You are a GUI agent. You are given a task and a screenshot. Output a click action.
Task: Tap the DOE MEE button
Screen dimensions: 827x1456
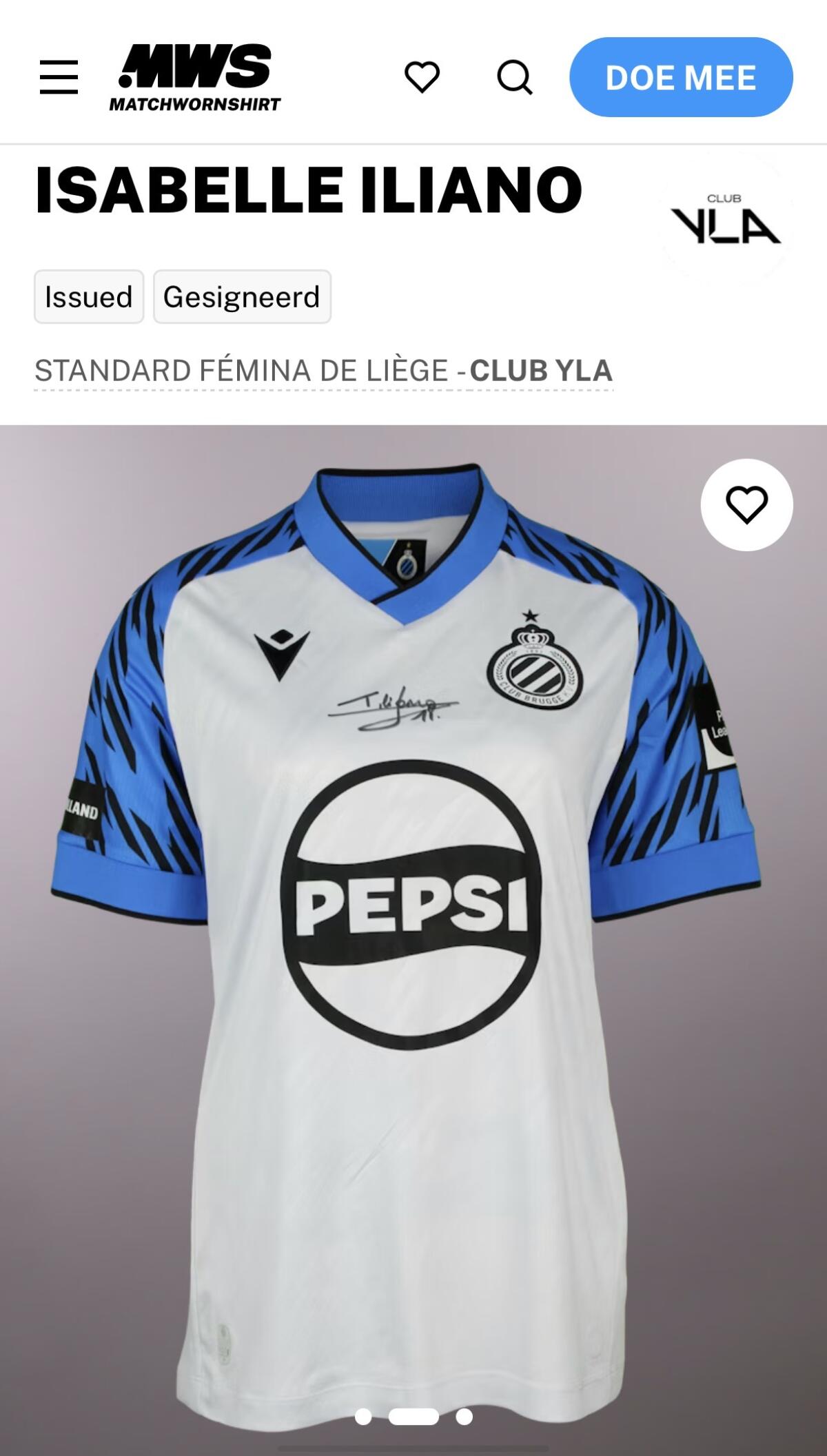click(681, 77)
